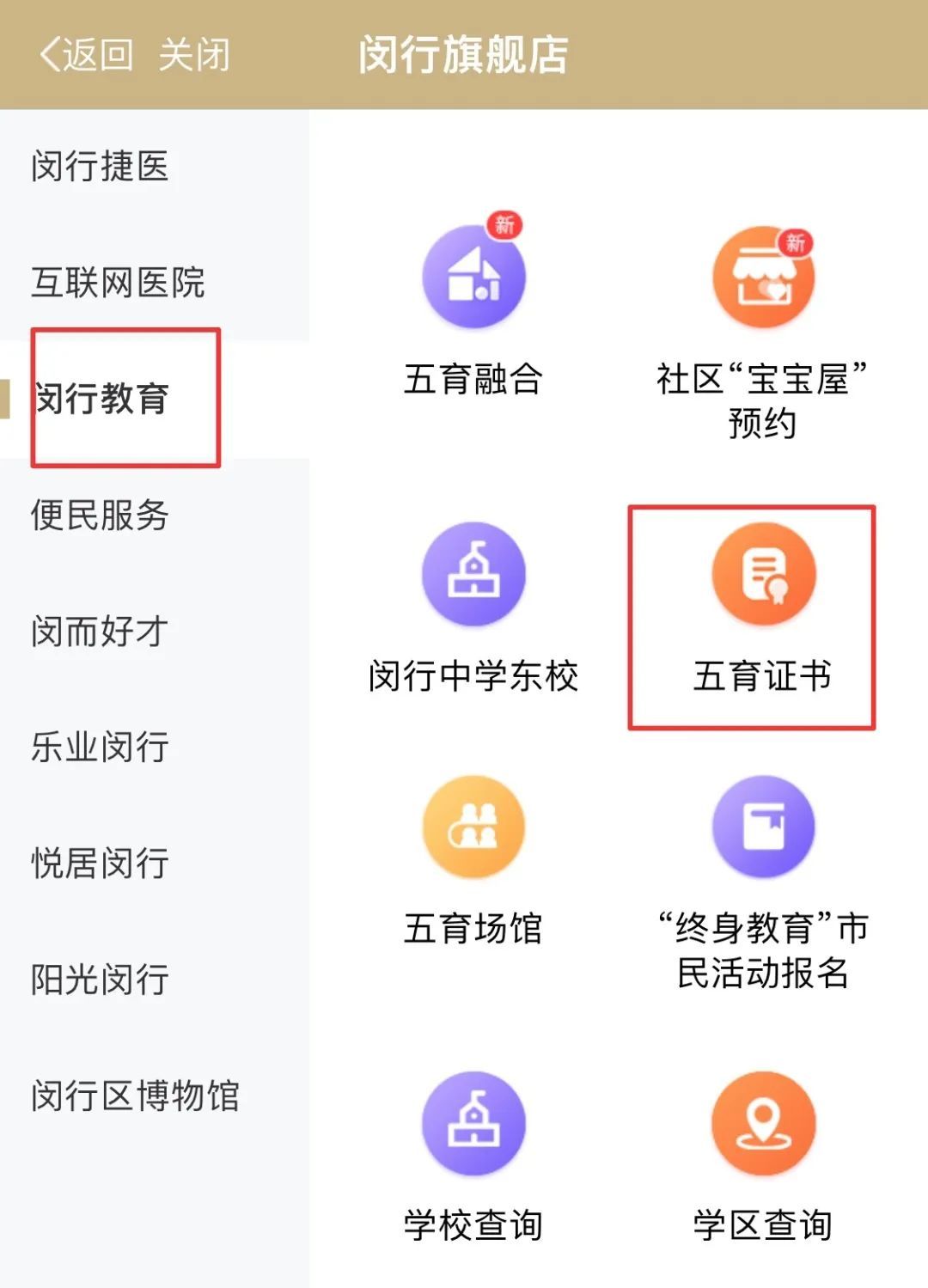Go back using 返回
Viewport: 928px width, 1288px height.
pyautogui.click(x=87, y=55)
